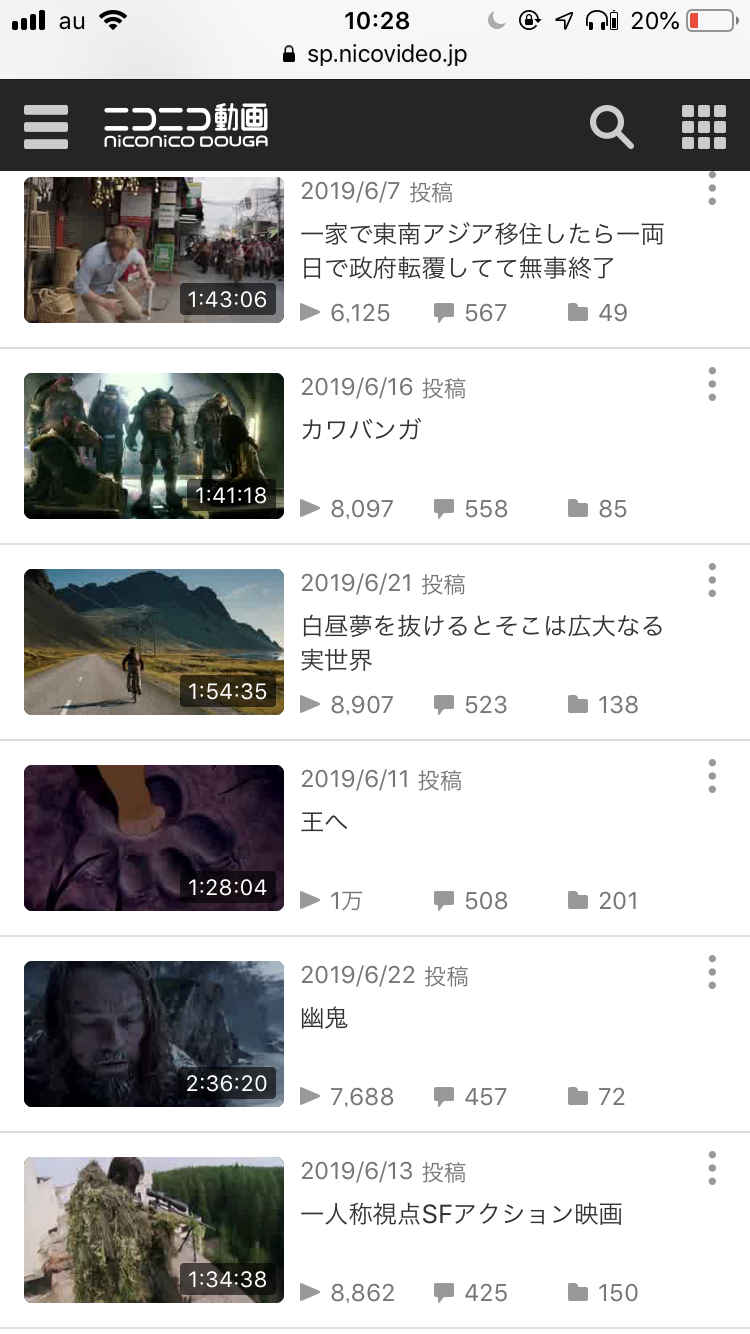Open more options for カワバンガ

tap(712, 384)
